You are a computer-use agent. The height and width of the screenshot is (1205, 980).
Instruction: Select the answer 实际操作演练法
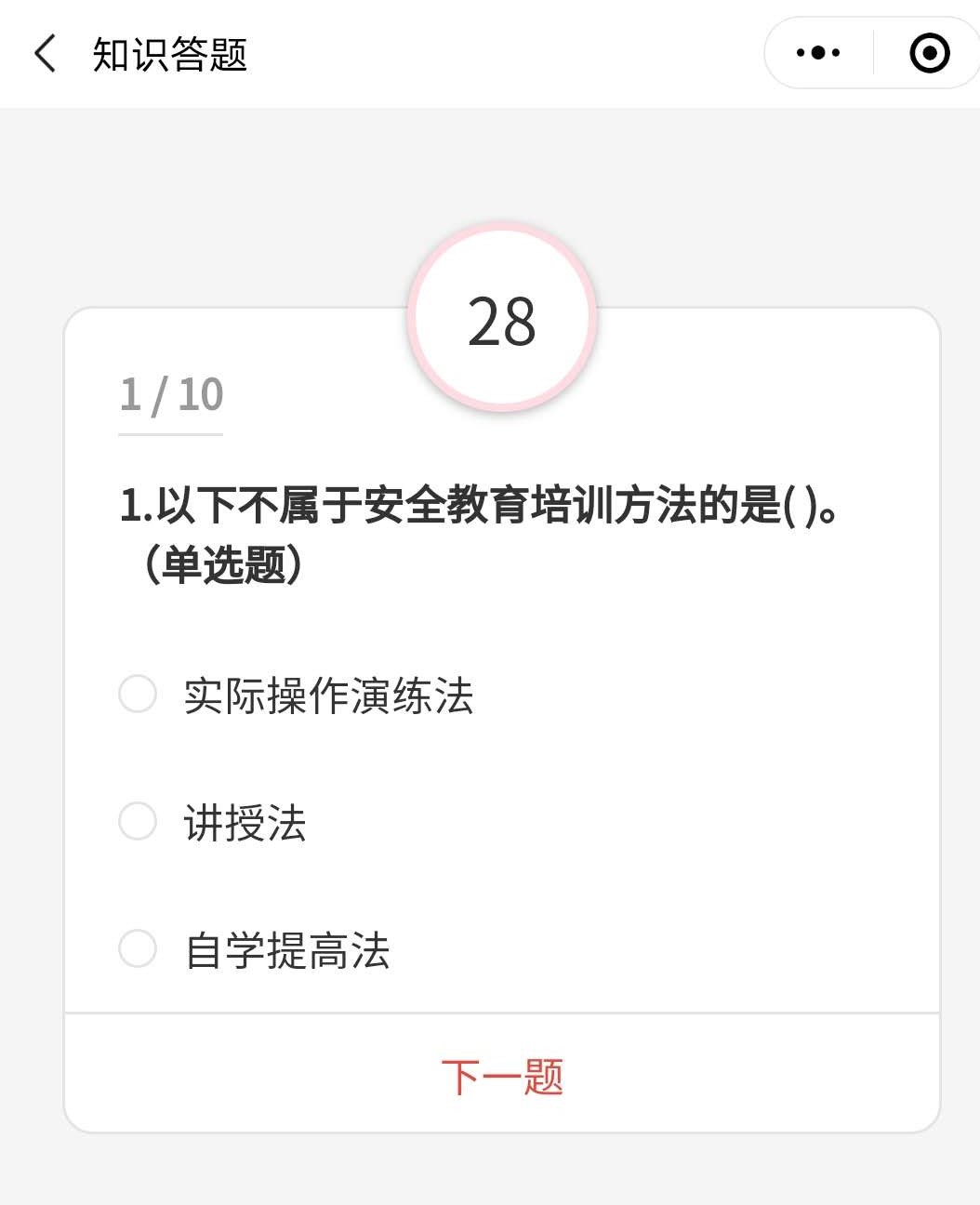pos(138,695)
